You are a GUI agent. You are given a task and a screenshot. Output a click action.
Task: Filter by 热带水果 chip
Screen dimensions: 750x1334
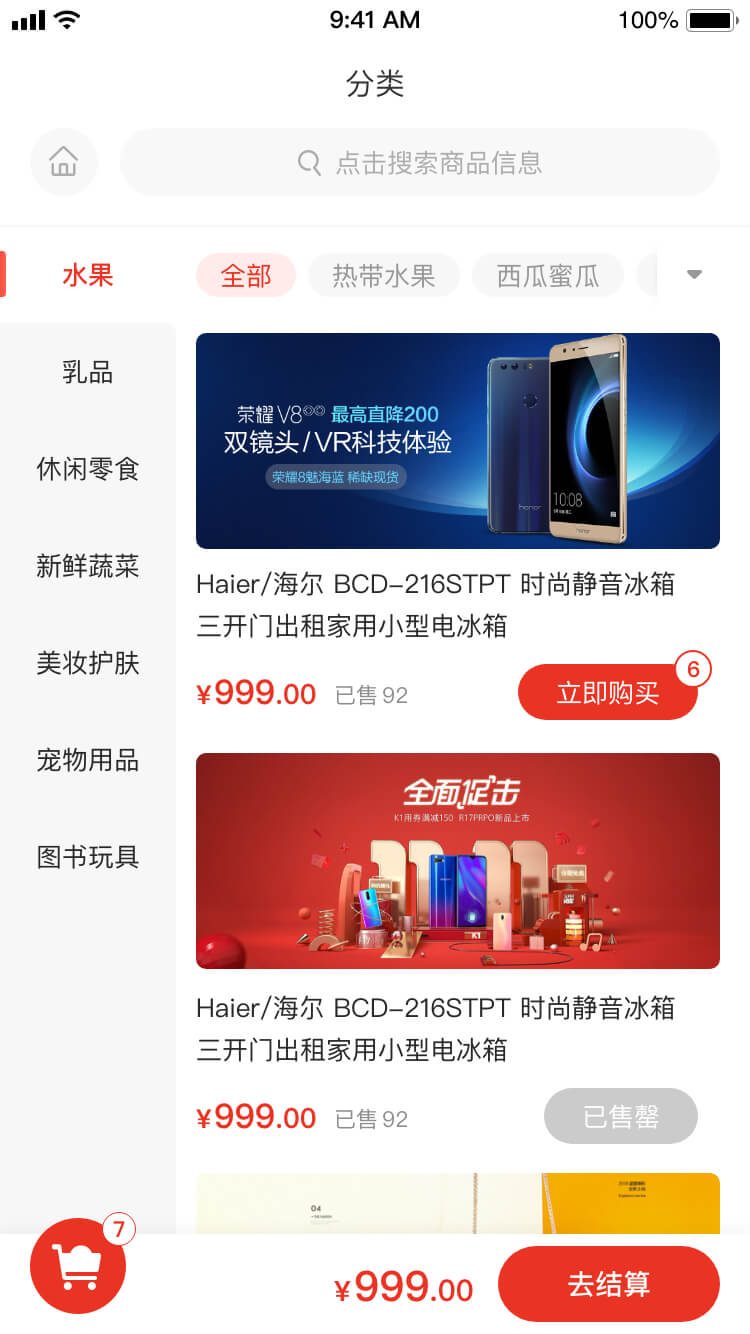pyautogui.click(x=384, y=276)
